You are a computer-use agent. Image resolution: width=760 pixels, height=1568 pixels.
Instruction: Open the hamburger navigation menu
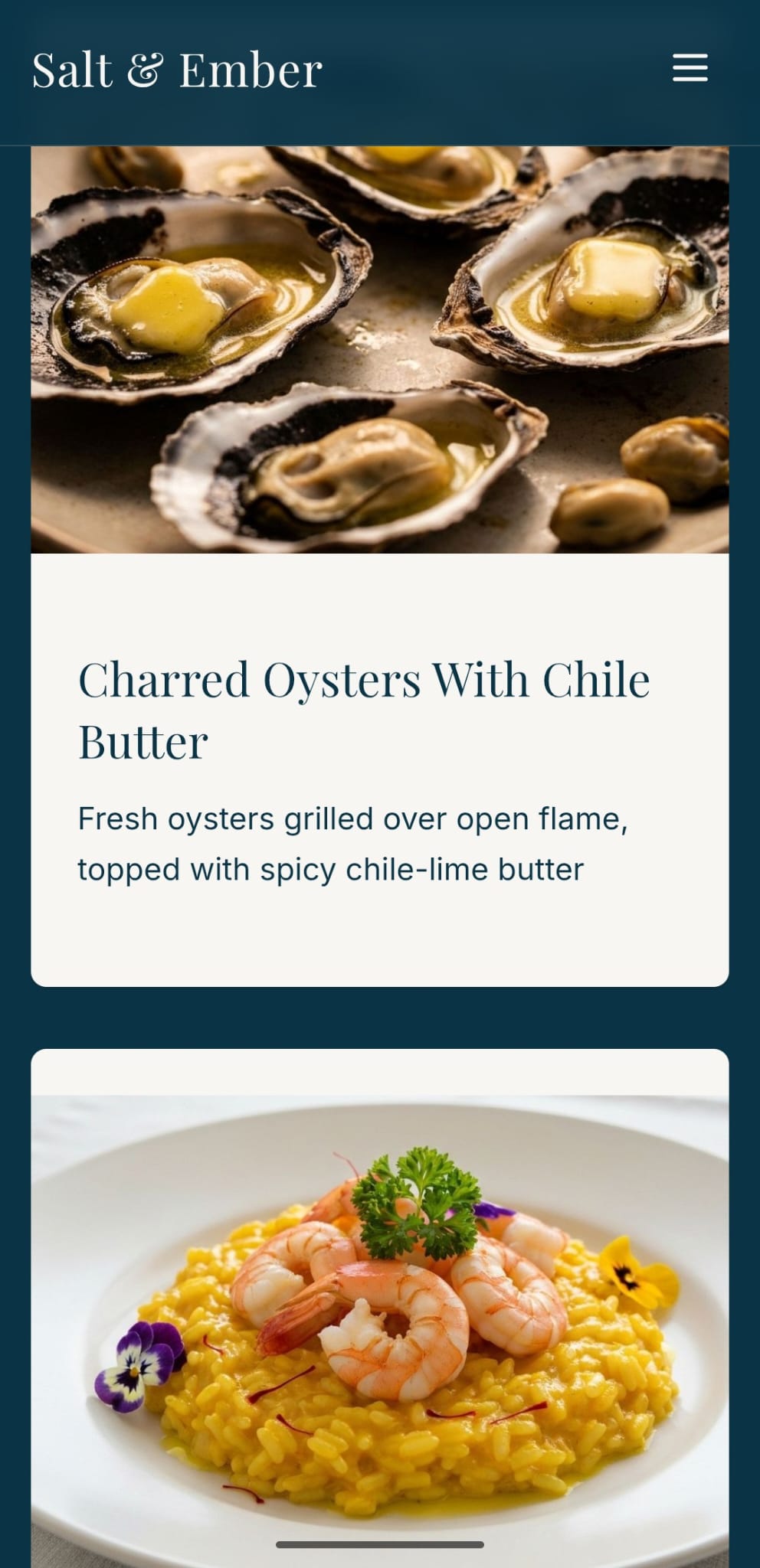[690, 68]
